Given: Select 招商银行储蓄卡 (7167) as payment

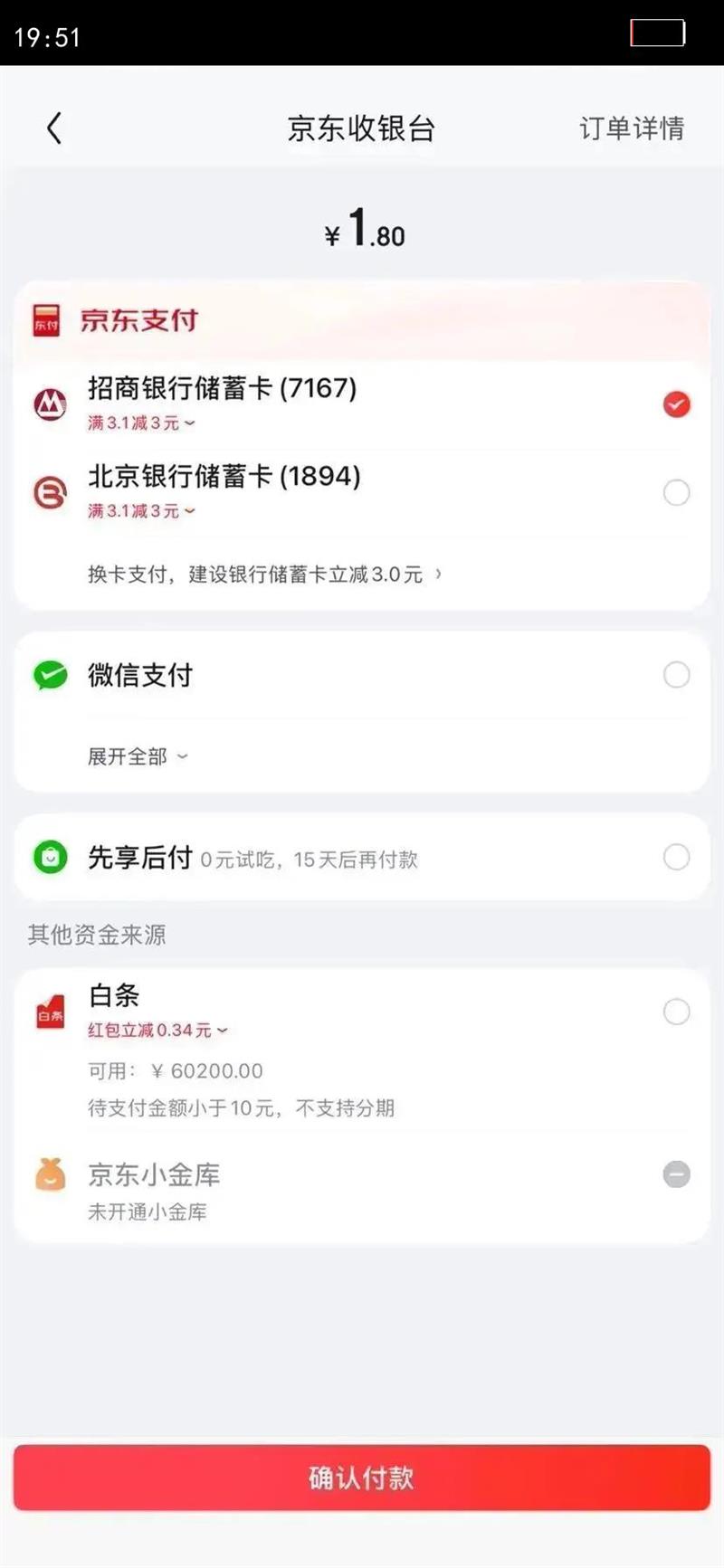Looking at the screenshot, I should click(676, 404).
